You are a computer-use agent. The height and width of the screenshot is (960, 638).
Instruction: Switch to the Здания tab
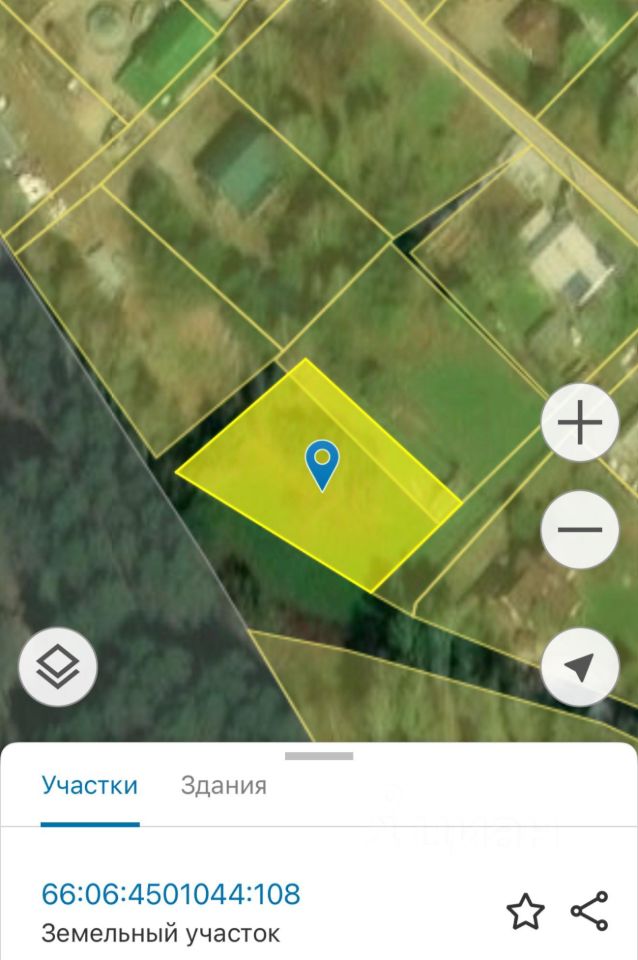223,785
